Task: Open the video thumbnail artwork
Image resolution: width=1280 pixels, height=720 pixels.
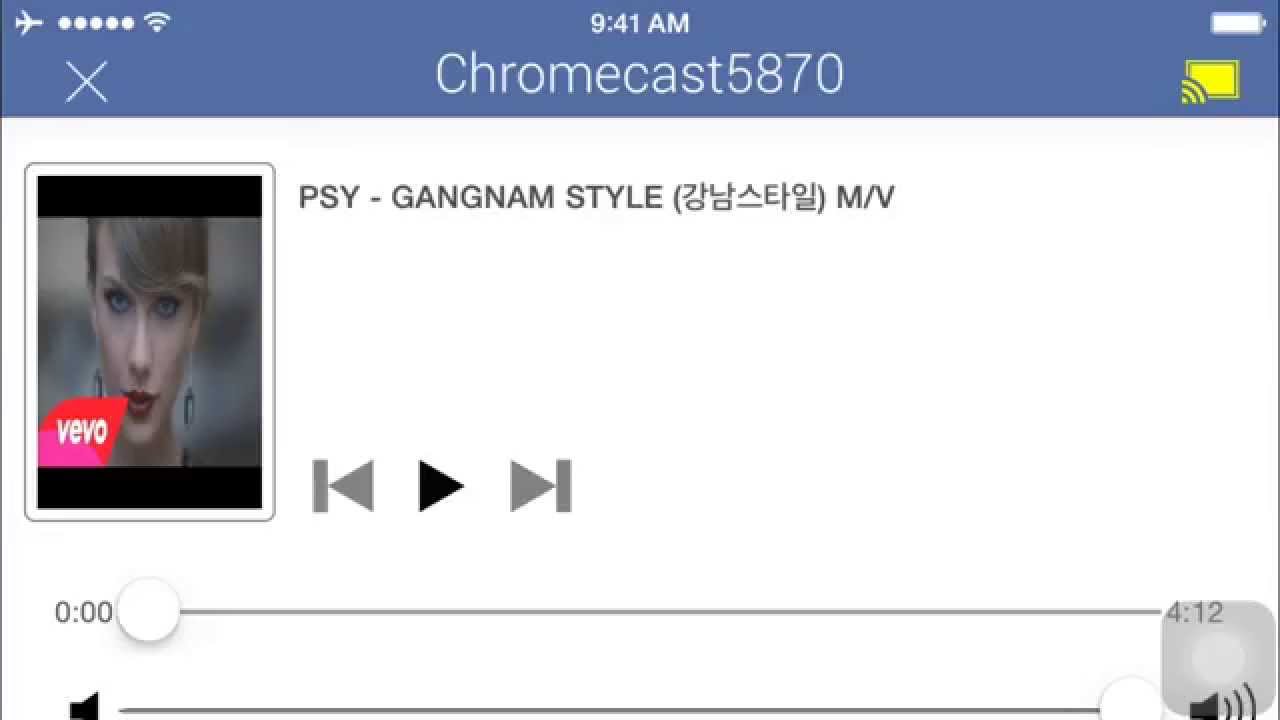Action: pyautogui.click(x=149, y=342)
